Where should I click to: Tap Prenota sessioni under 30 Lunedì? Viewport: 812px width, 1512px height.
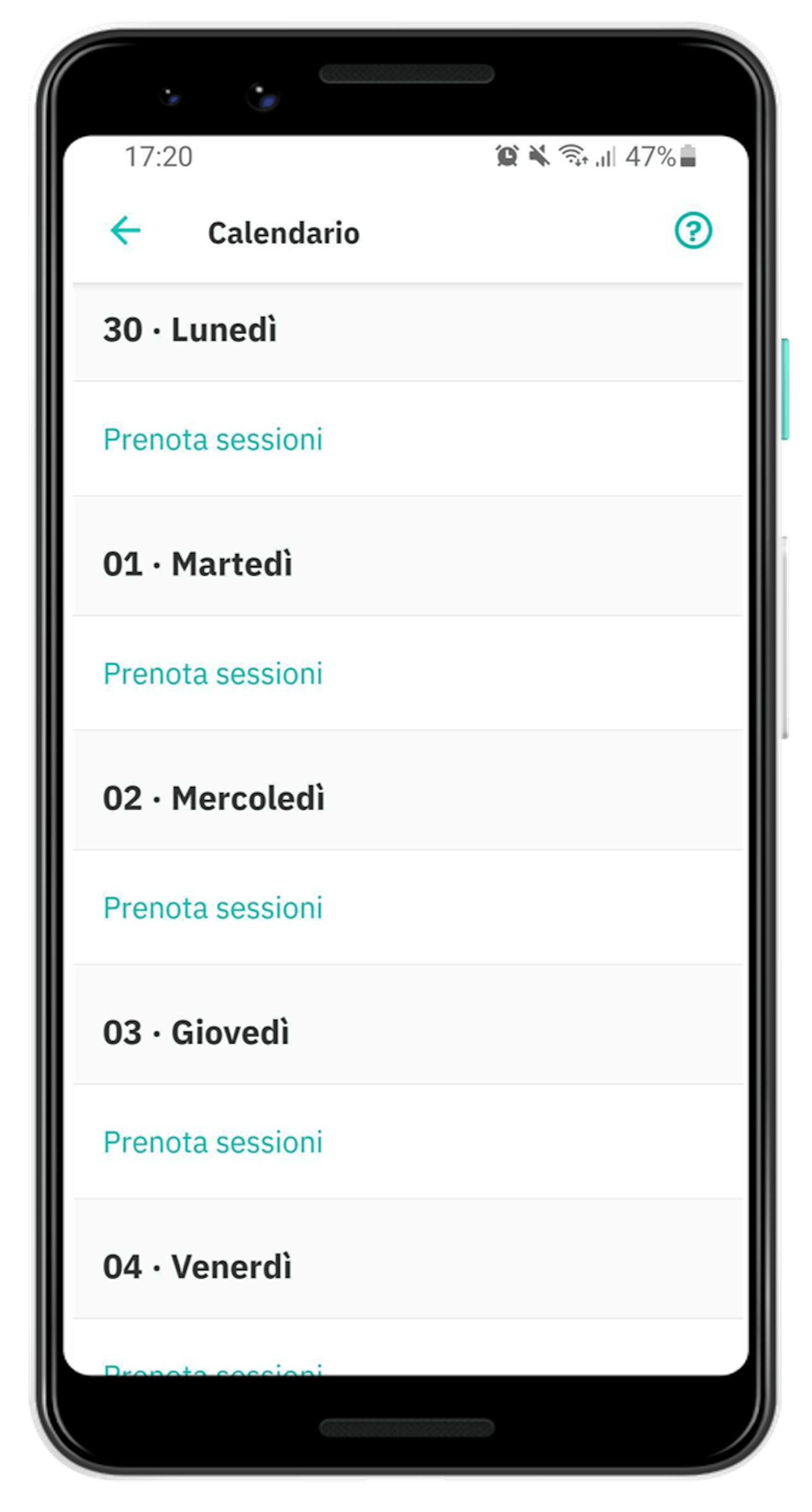[x=213, y=439]
